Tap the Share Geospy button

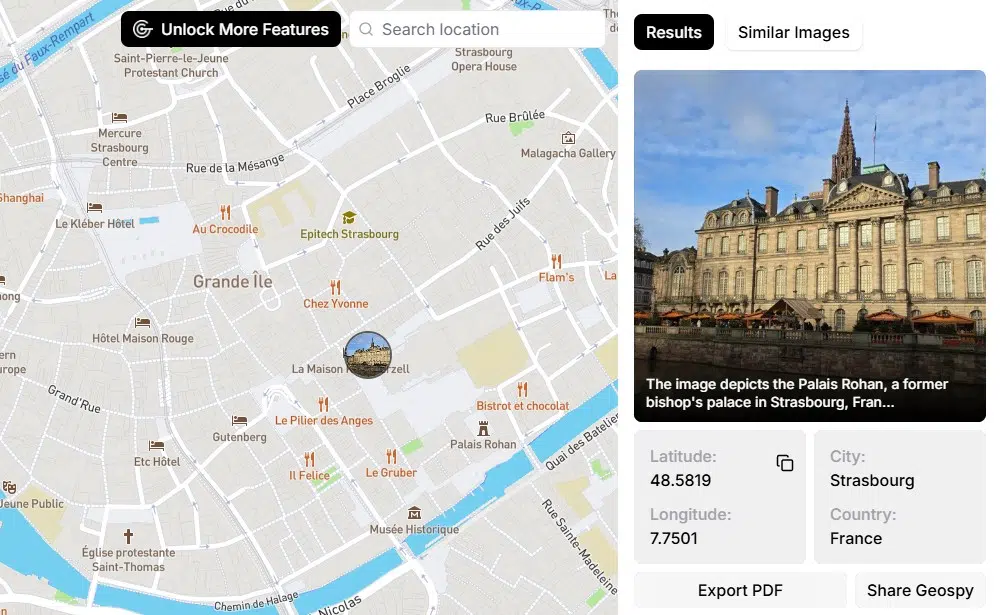(x=920, y=590)
